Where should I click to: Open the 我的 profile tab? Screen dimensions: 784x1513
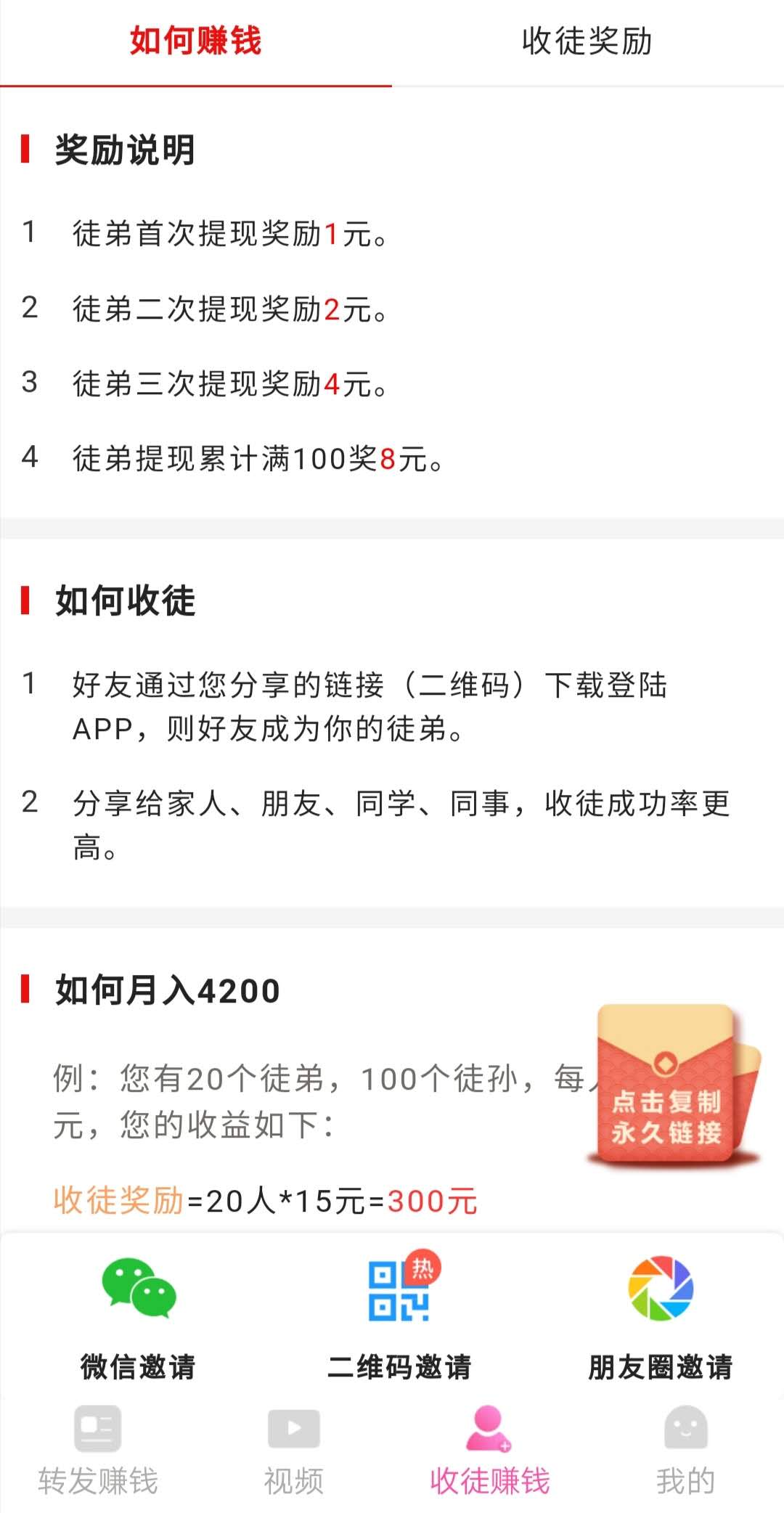point(686,1452)
